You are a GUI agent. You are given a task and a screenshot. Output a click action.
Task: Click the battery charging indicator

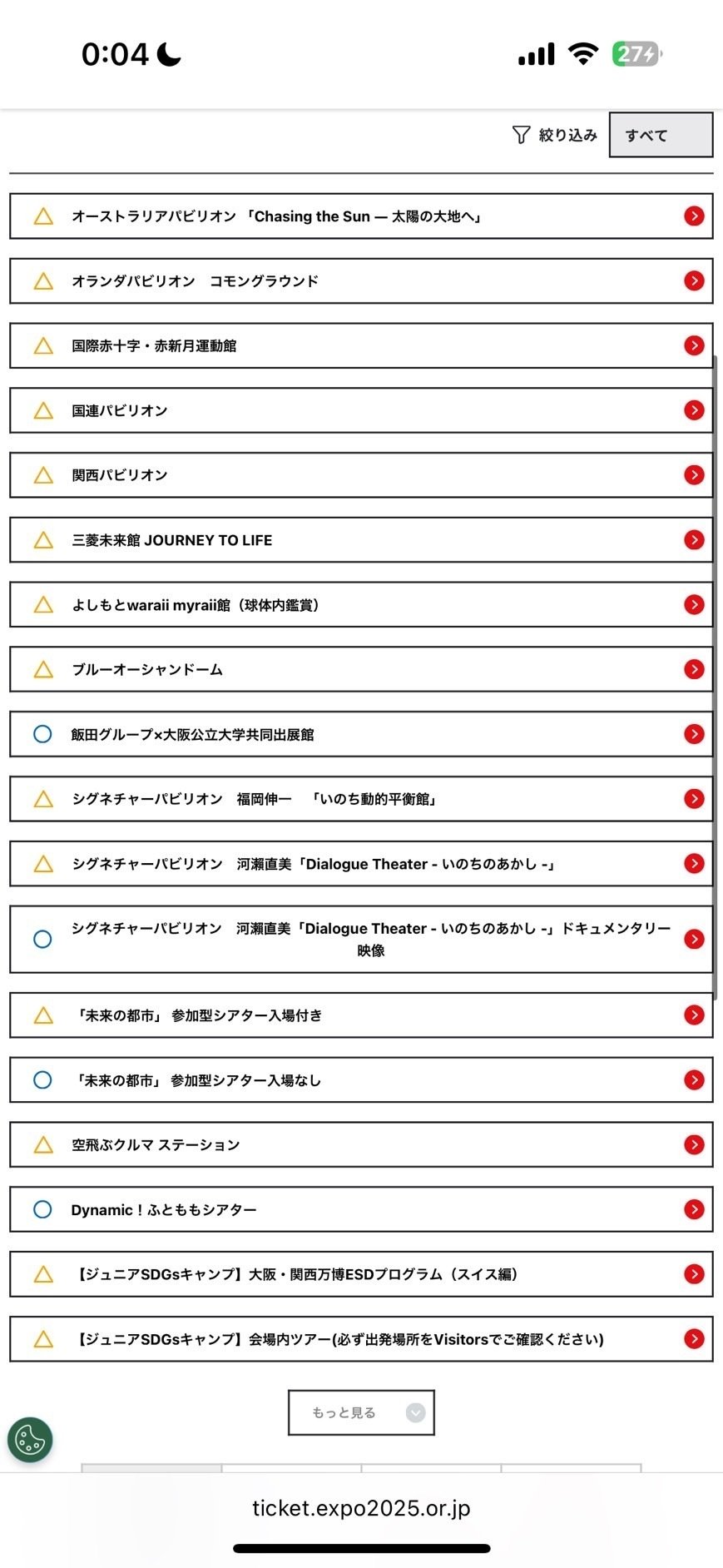[635, 52]
